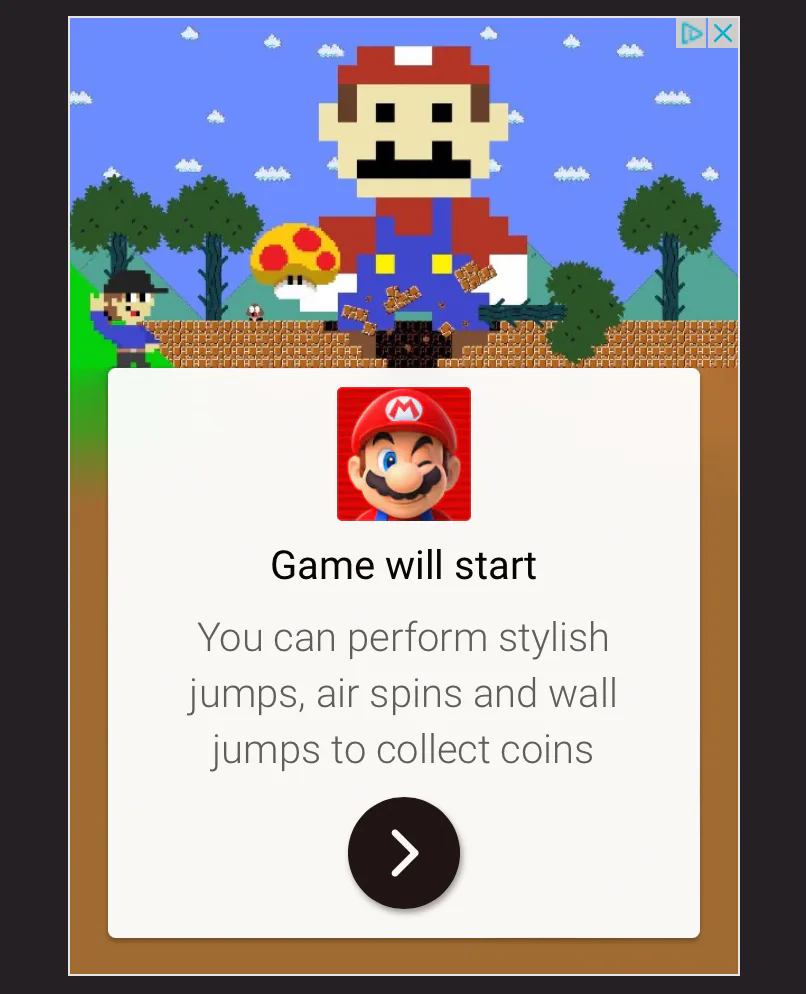The height and width of the screenshot is (994, 806).
Task: Tap the arrow to advance the tutorial
Action: click(403, 852)
